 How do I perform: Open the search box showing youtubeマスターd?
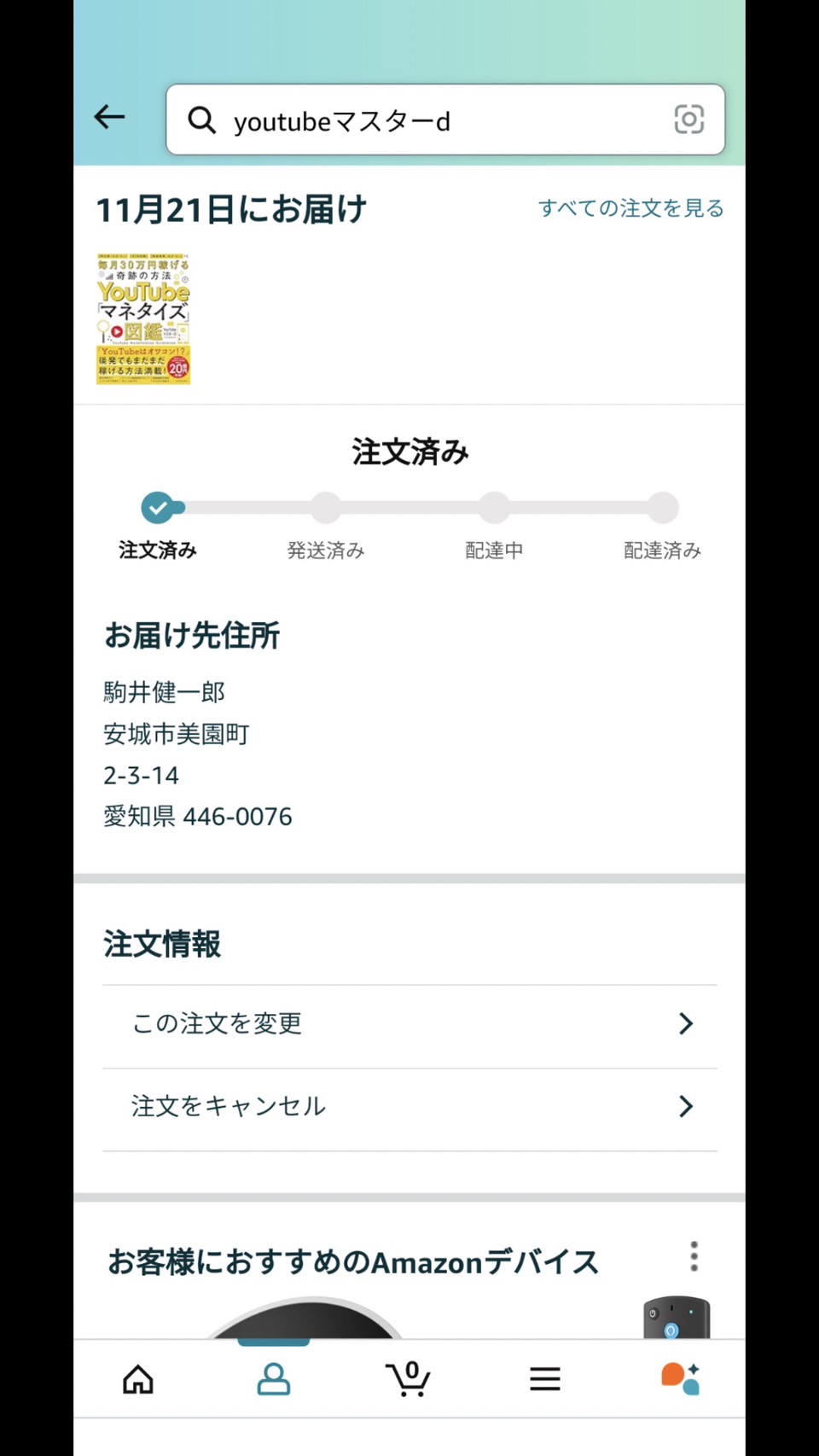click(445, 119)
